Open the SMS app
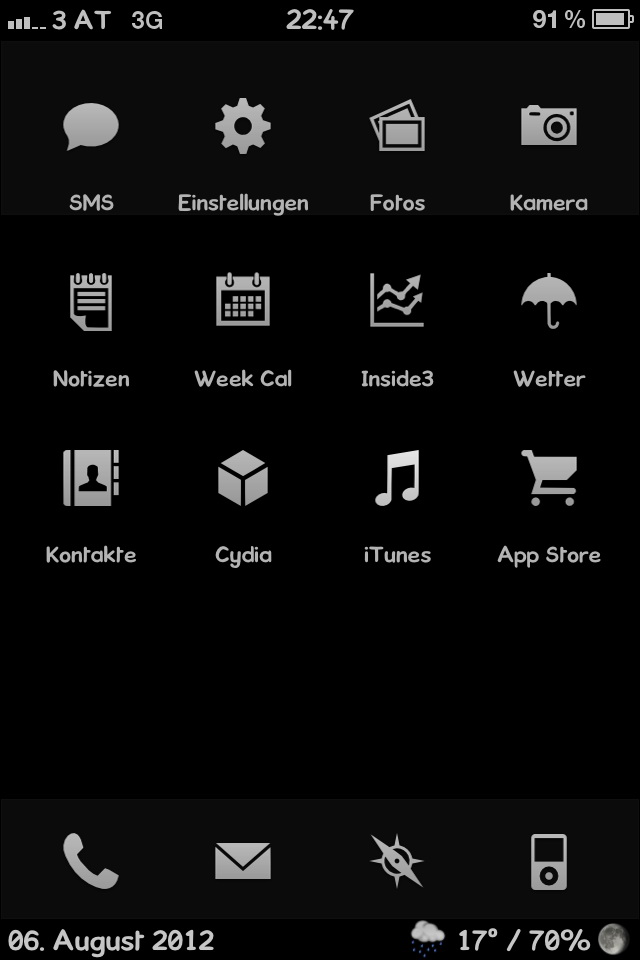Image resolution: width=640 pixels, height=960 pixels. coord(91,128)
